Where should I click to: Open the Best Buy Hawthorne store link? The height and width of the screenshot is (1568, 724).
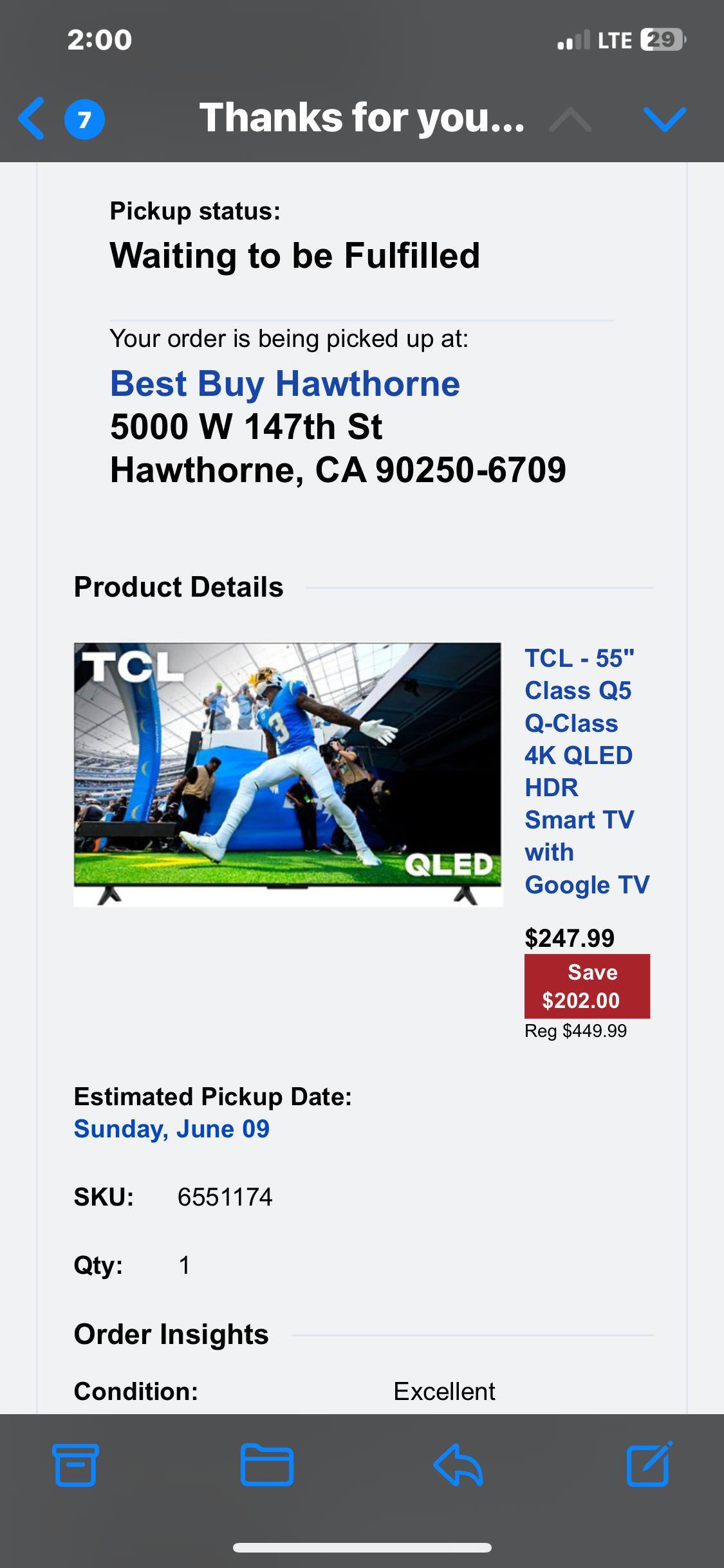[284, 384]
